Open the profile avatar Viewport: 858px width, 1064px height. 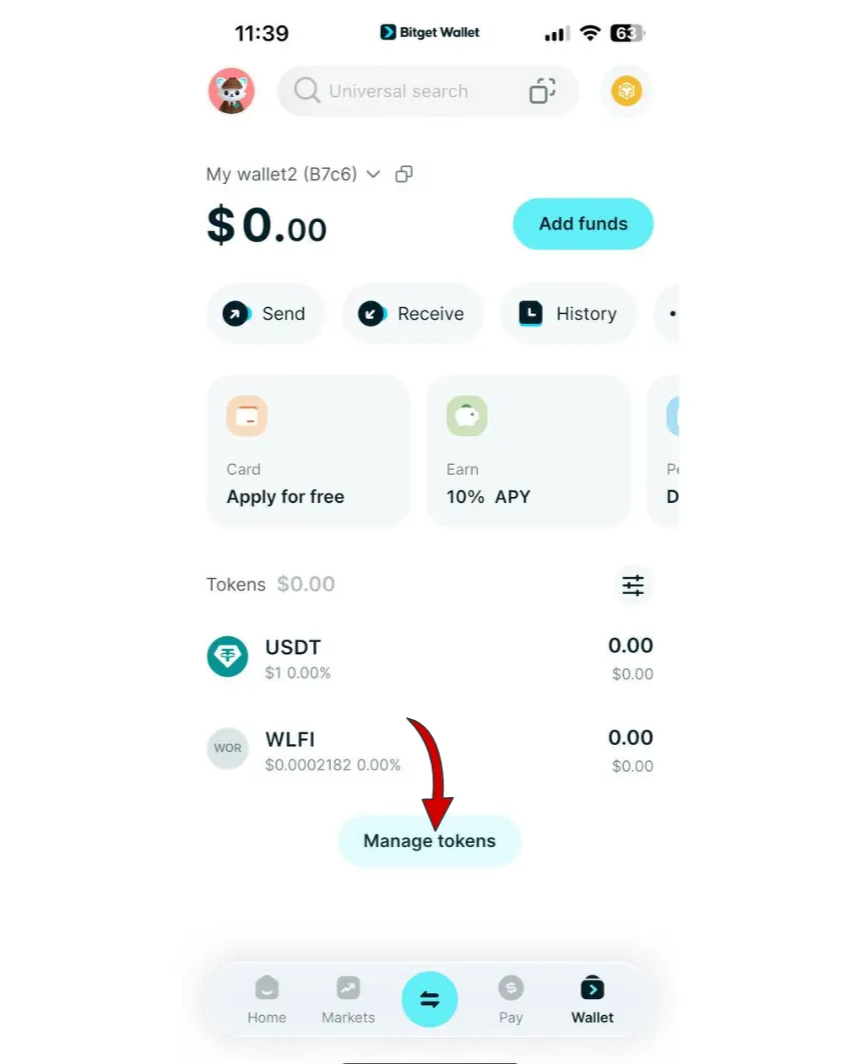[231, 91]
